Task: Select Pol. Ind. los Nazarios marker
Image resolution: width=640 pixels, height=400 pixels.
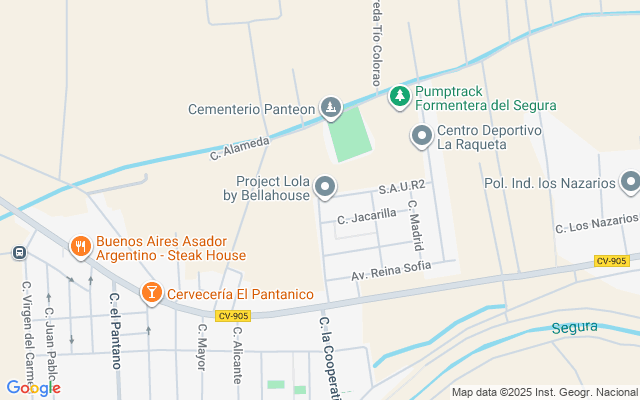Action: tap(630, 183)
